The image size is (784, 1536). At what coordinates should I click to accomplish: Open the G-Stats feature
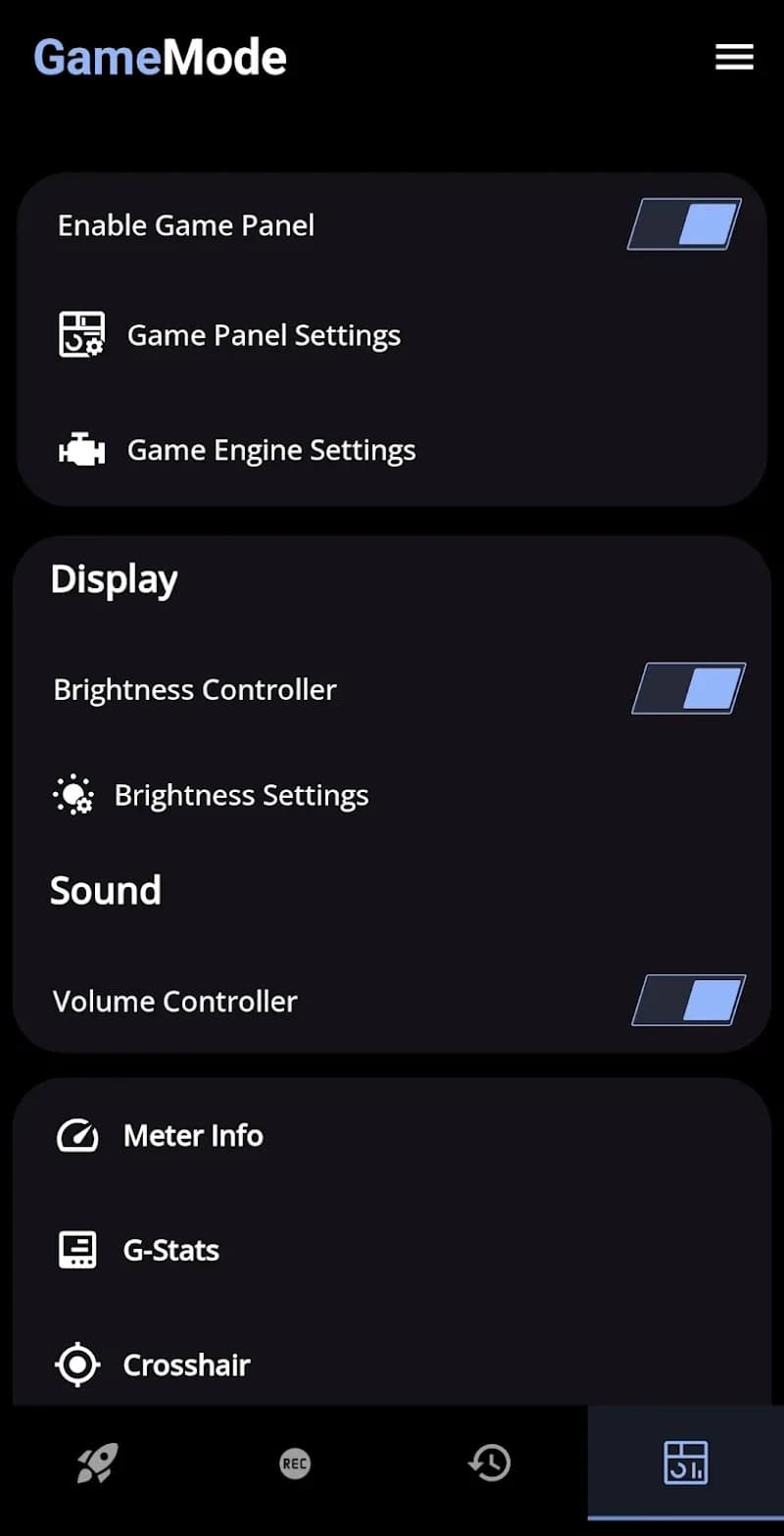pos(171,1250)
